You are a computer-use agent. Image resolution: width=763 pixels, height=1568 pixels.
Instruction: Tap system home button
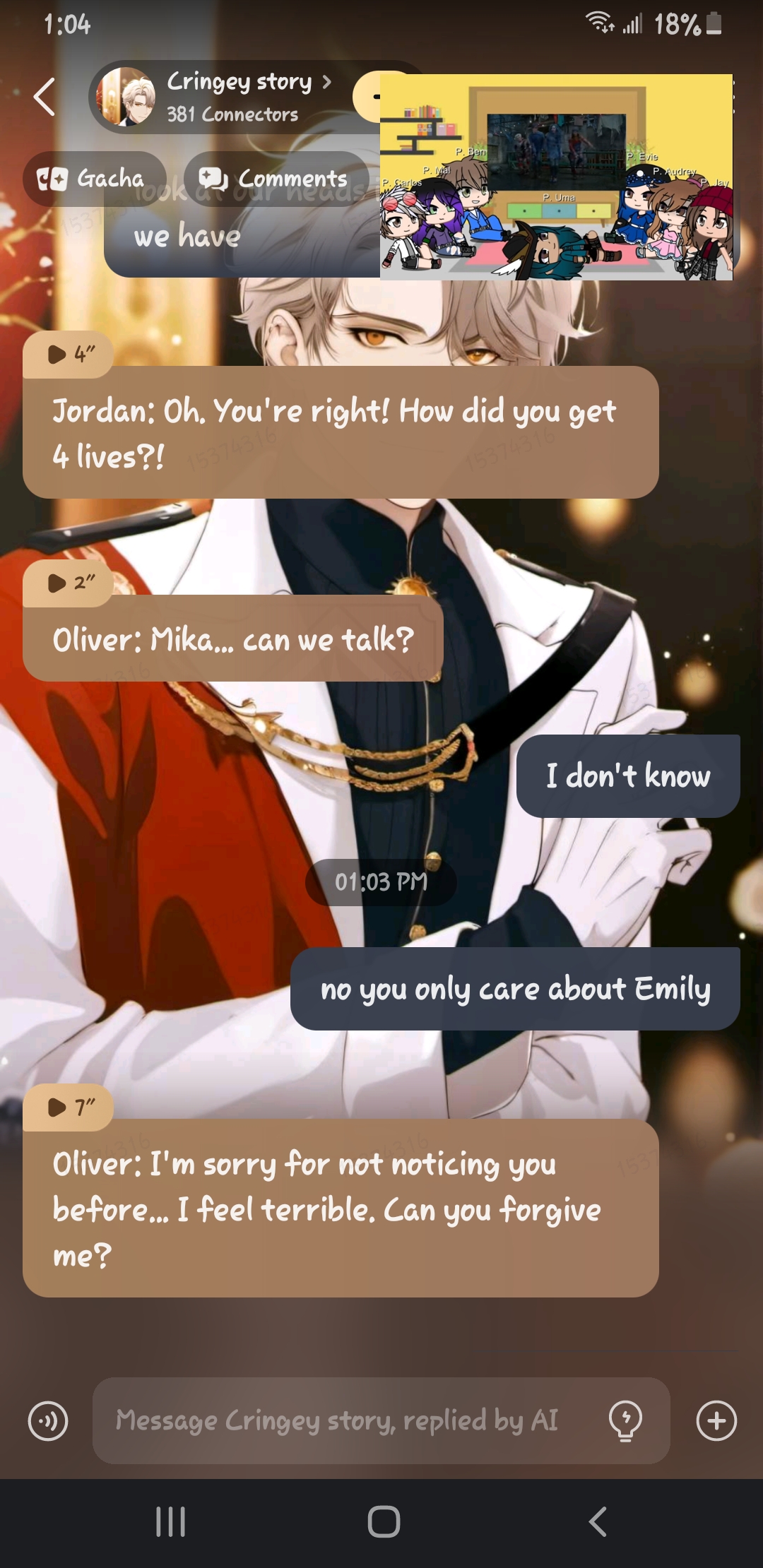(x=384, y=1521)
